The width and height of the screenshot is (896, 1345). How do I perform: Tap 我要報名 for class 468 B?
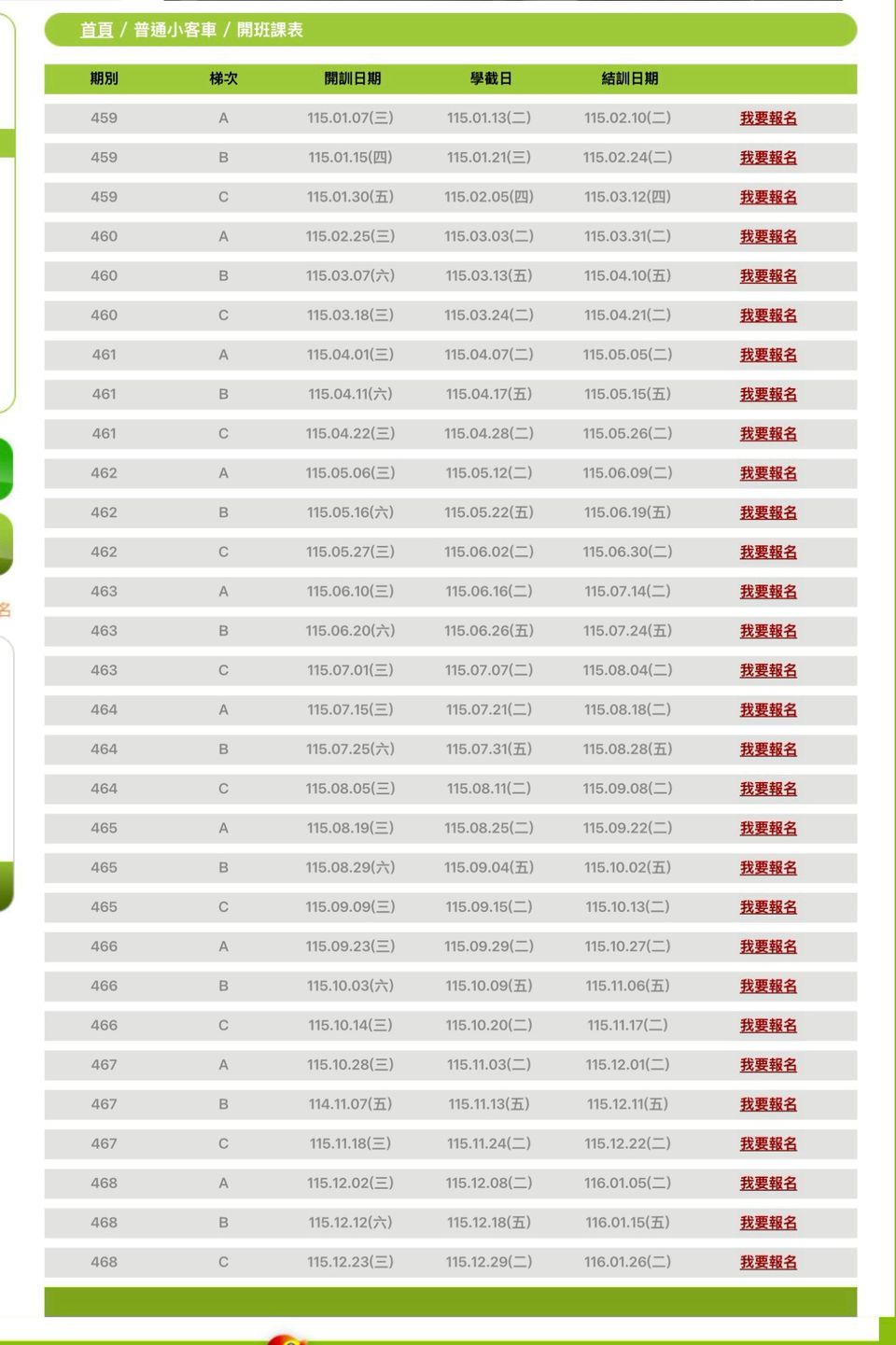(768, 1223)
